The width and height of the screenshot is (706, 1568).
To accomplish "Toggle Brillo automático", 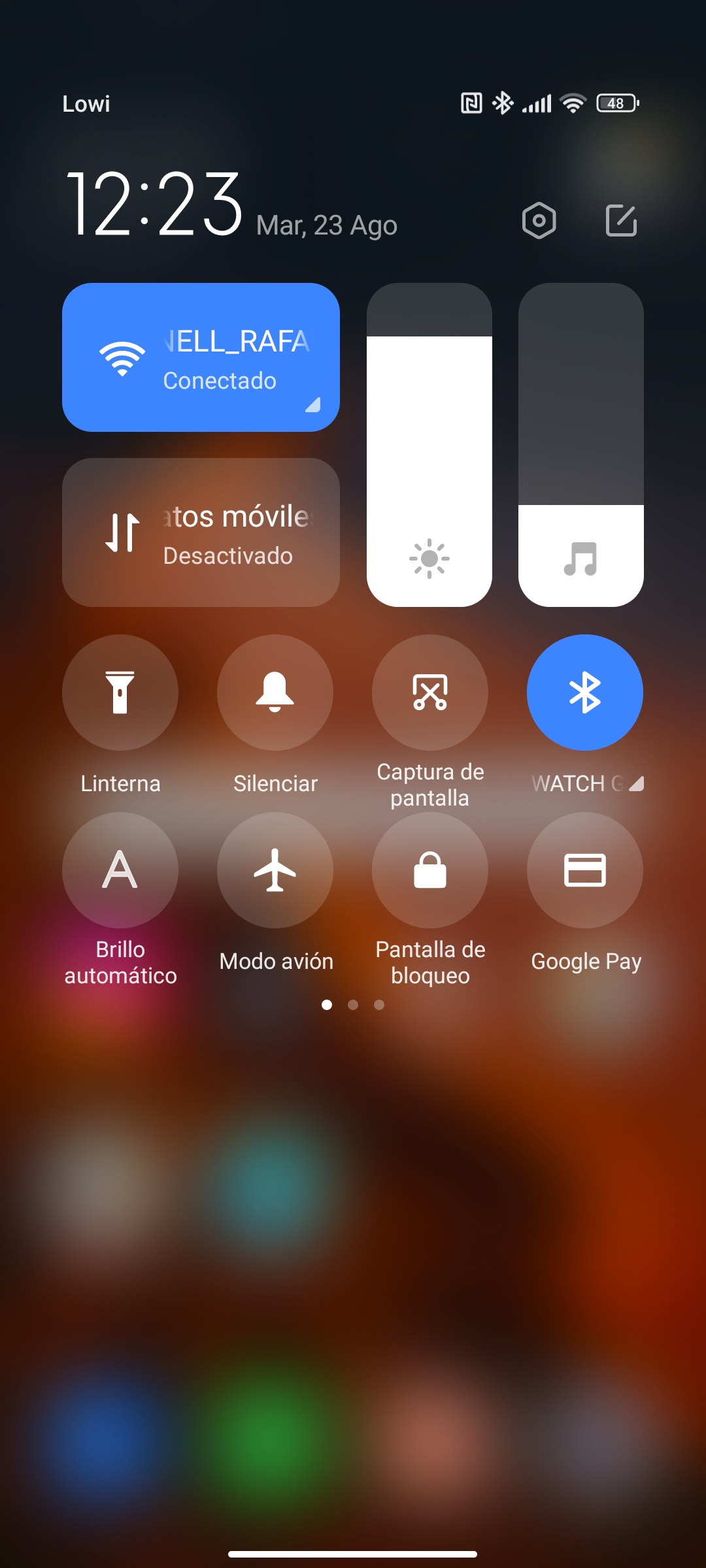I will pos(120,870).
